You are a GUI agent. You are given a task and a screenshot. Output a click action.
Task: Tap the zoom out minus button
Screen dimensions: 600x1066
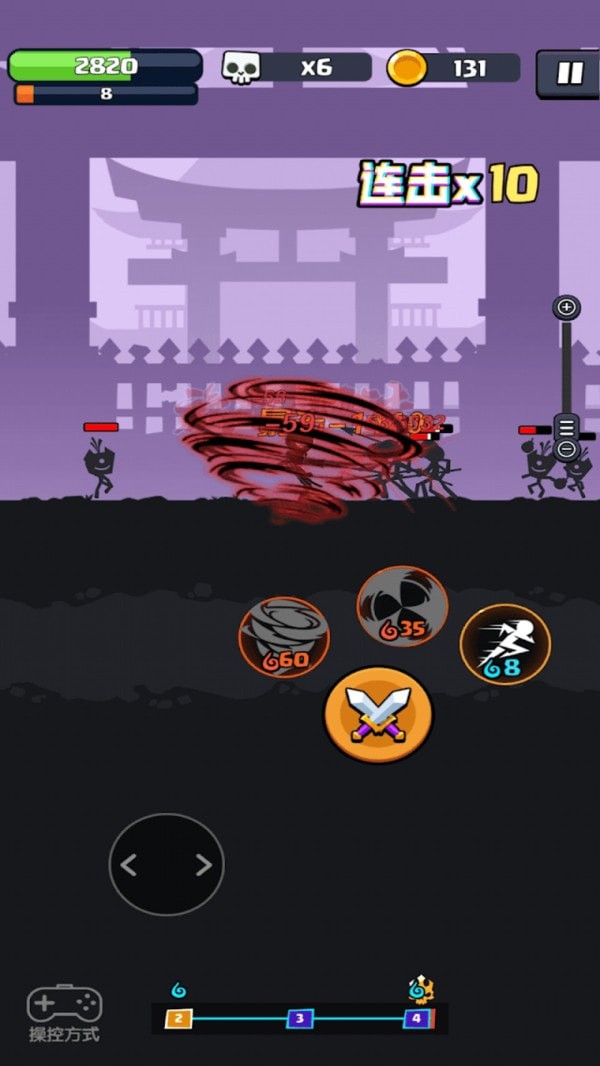point(566,449)
